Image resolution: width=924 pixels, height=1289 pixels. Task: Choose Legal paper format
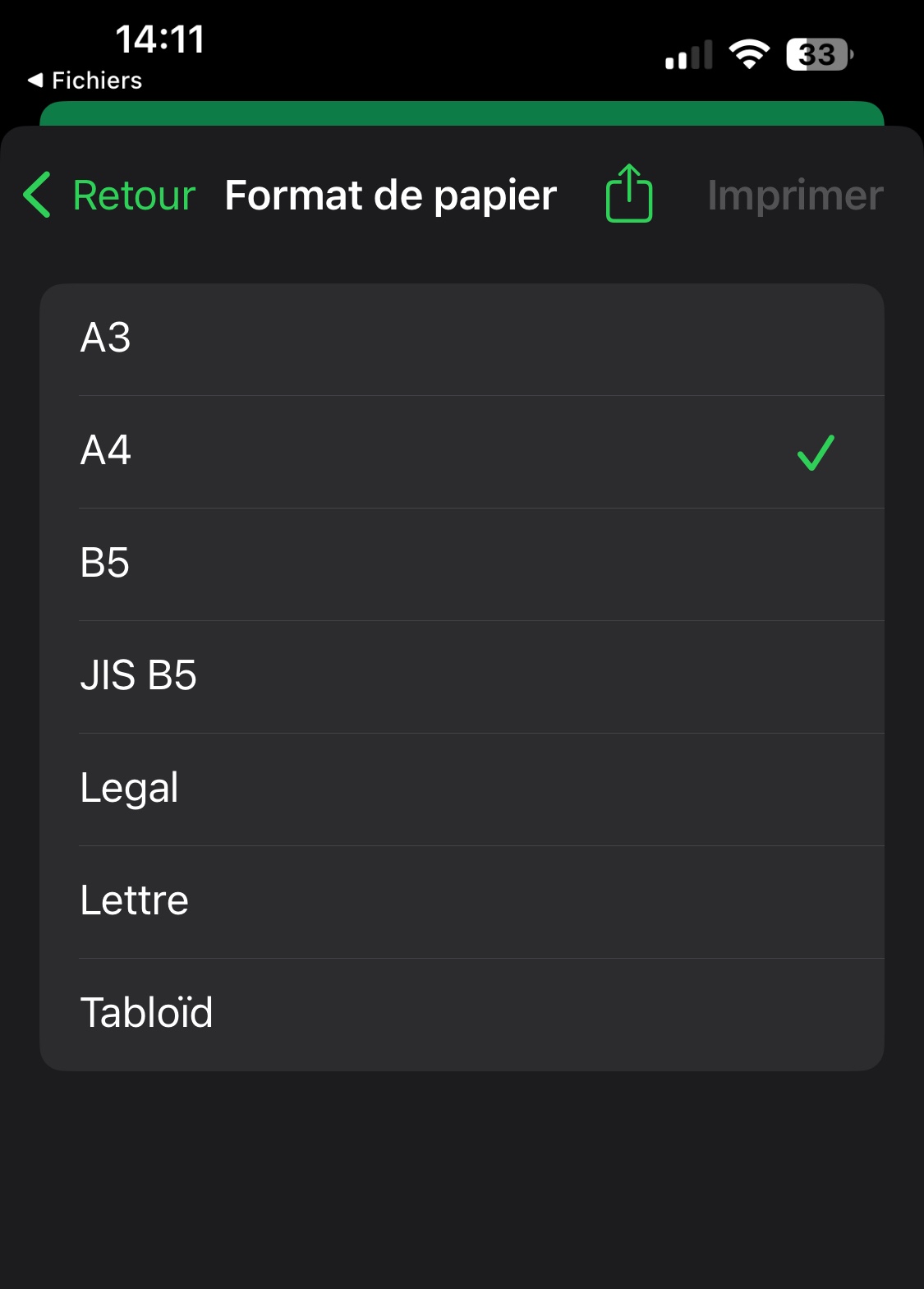coord(462,789)
